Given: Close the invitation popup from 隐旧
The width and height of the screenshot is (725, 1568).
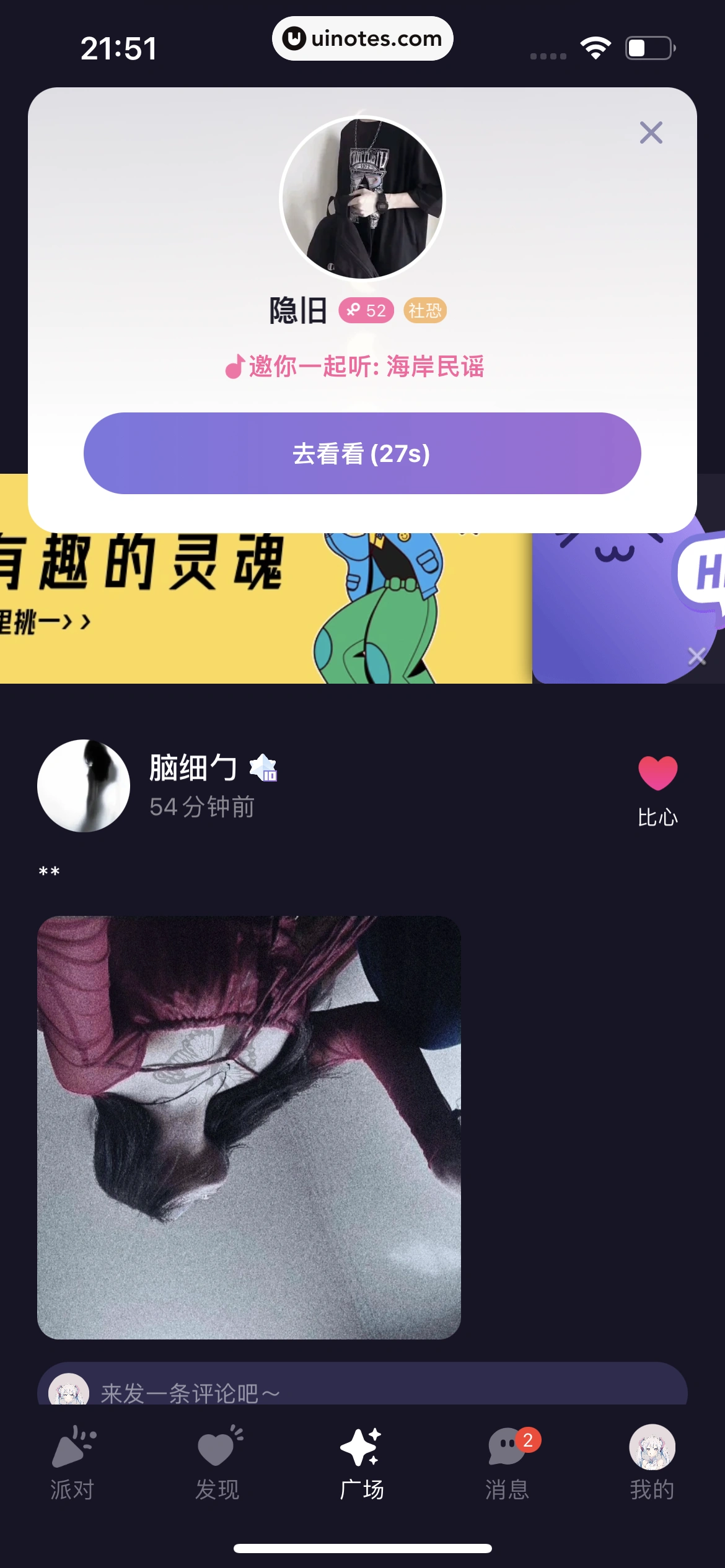Looking at the screenshot, I should point(651,133).
